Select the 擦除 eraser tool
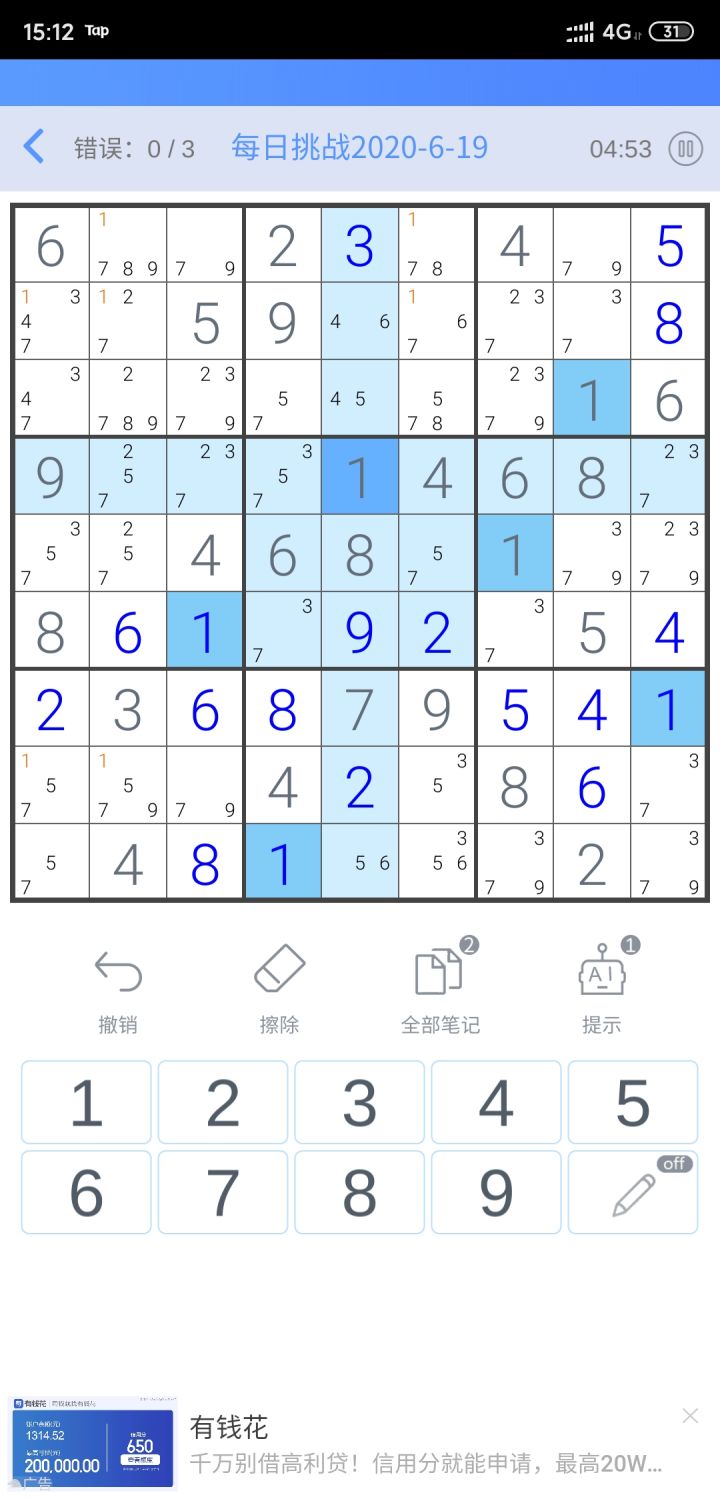Image resolution: width=720 pixels, height=1499 pixels. tap(279, 991)
